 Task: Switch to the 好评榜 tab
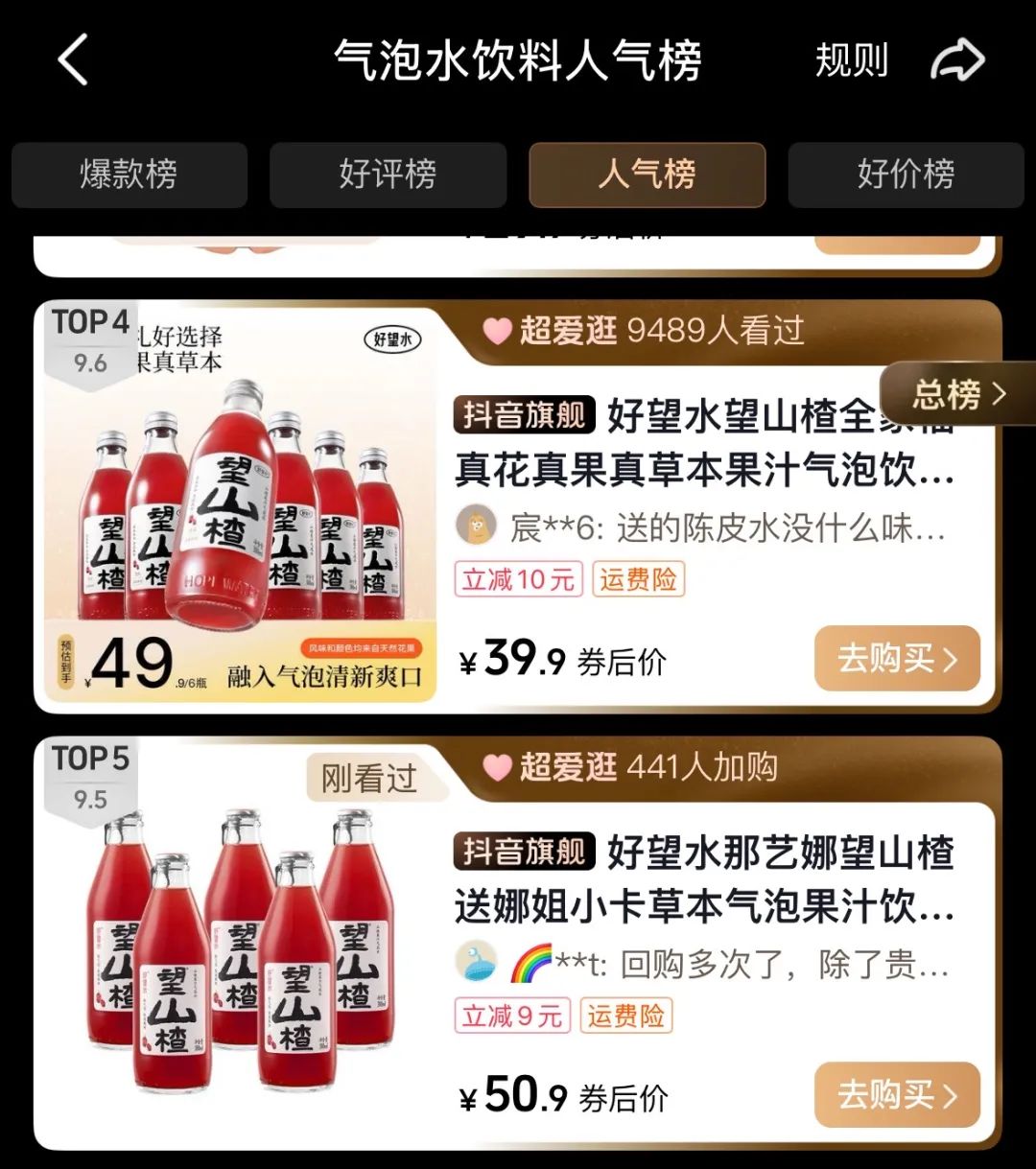pyautogui.click(x=388, y=175)
